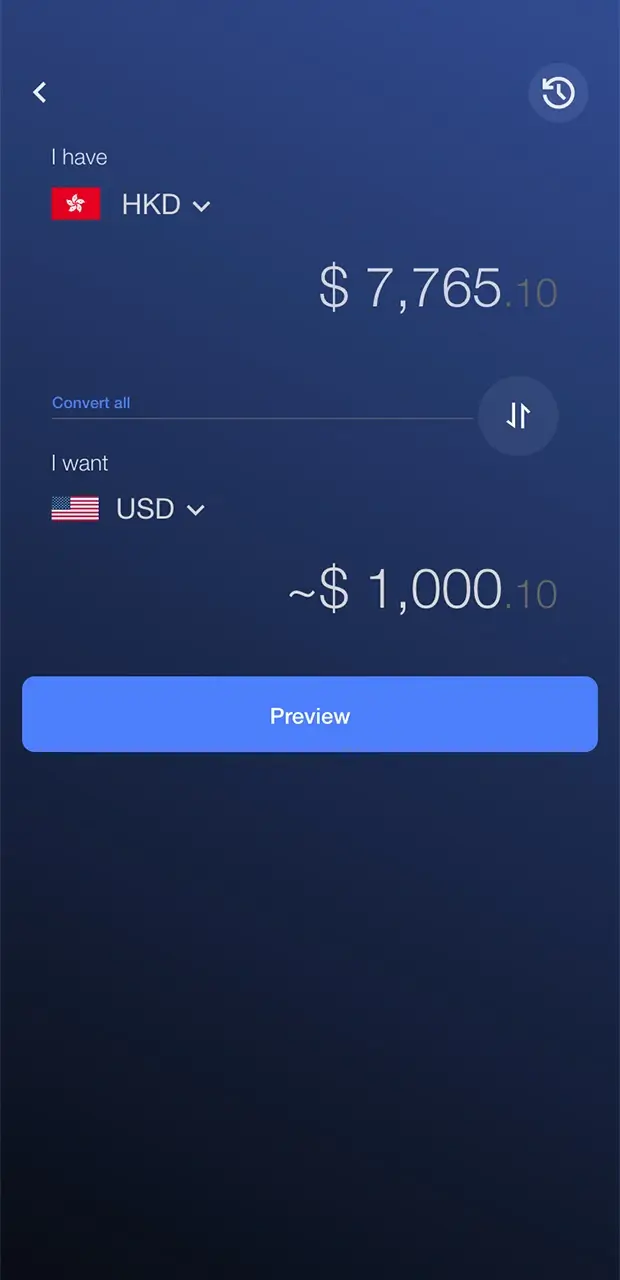This screenshot has height=1280, width=620.
Task: Open the HKD currency dropdown
Action: (165, 205)
